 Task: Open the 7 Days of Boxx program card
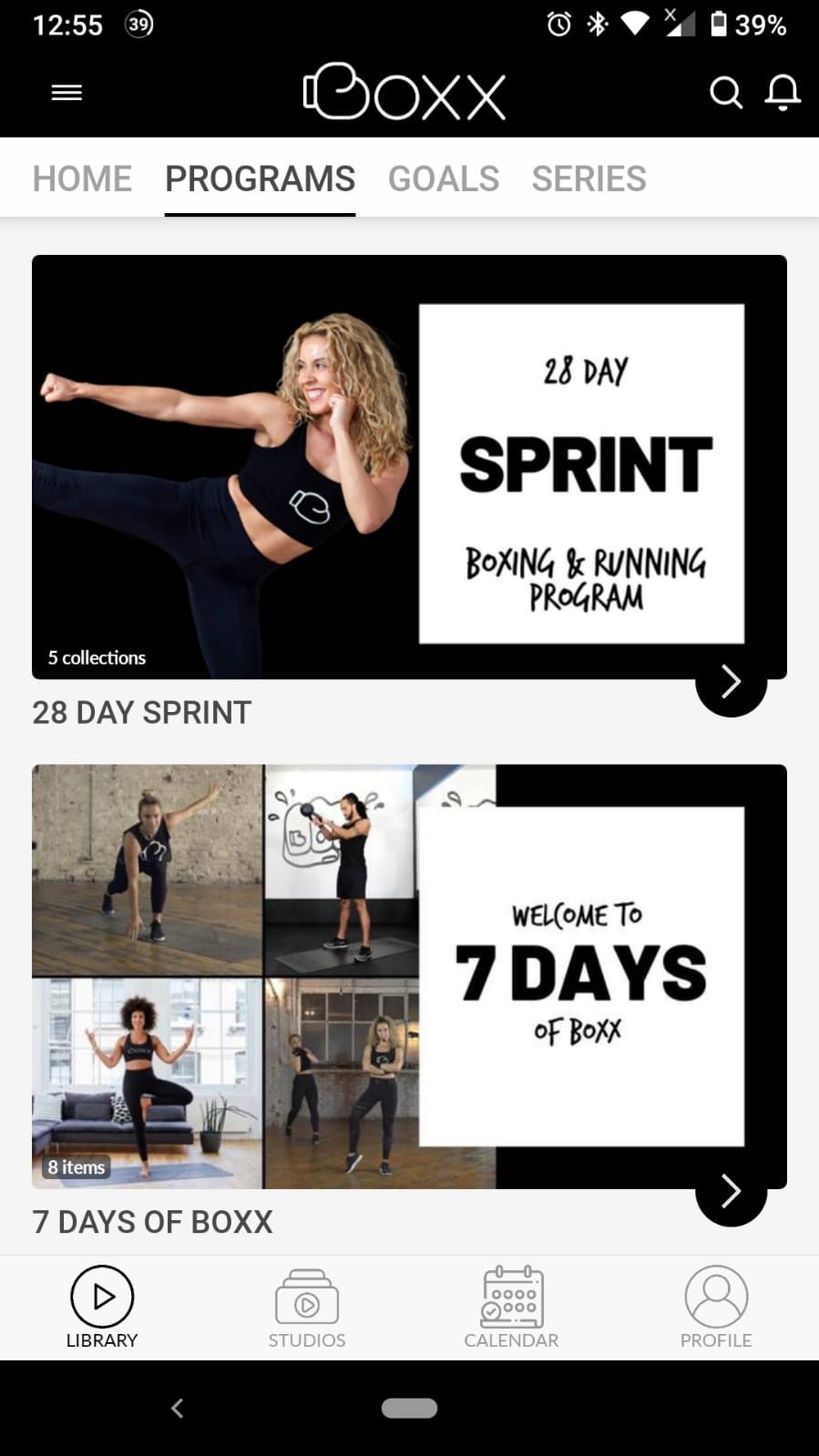[x=409, y=976]
